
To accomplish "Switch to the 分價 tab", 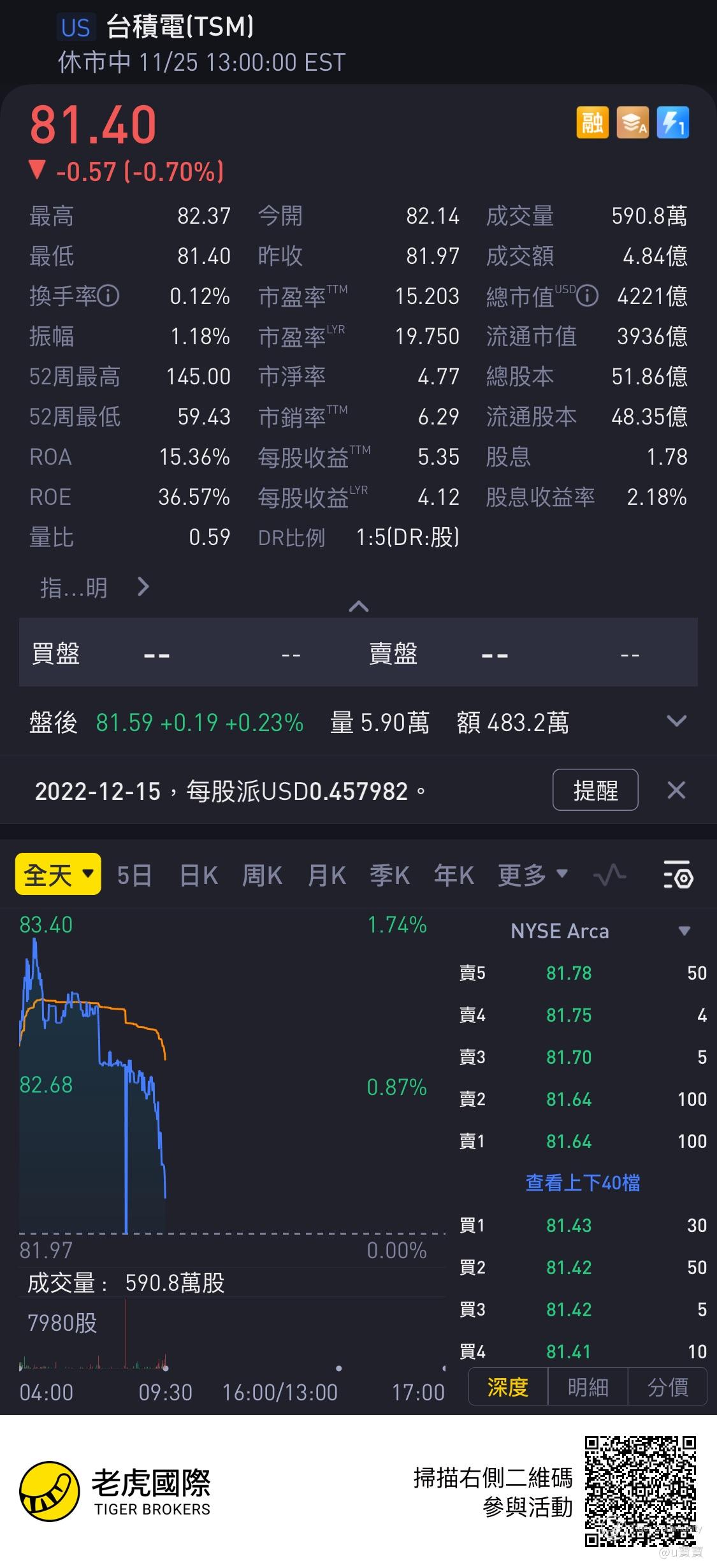I will point(667,1387).
